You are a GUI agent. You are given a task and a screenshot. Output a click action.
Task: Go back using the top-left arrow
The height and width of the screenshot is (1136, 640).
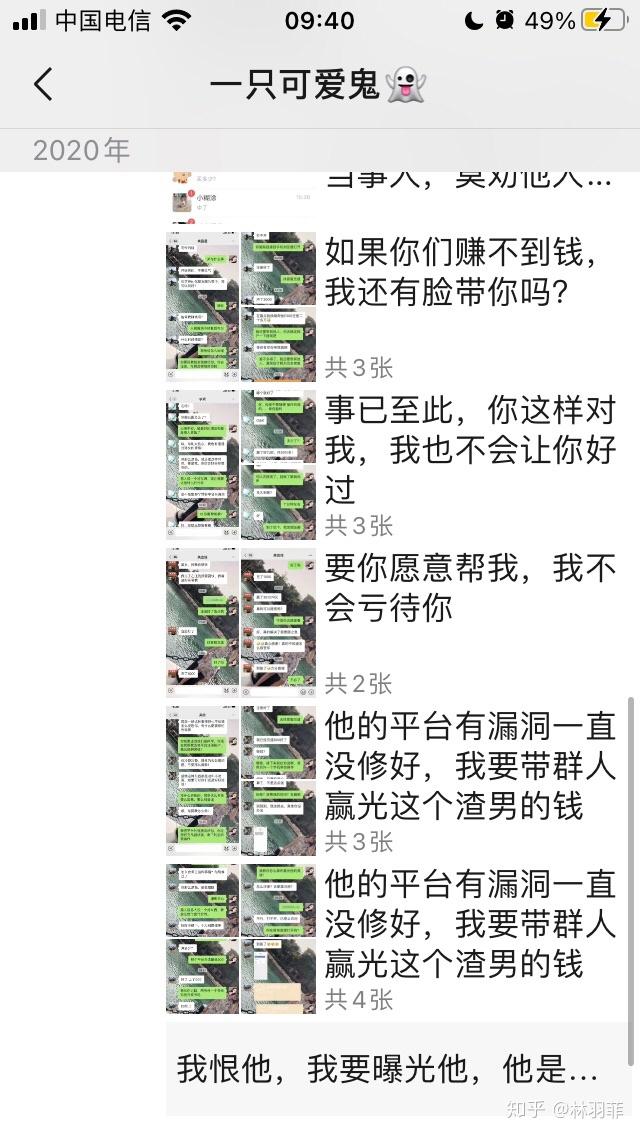click(42, 84)
